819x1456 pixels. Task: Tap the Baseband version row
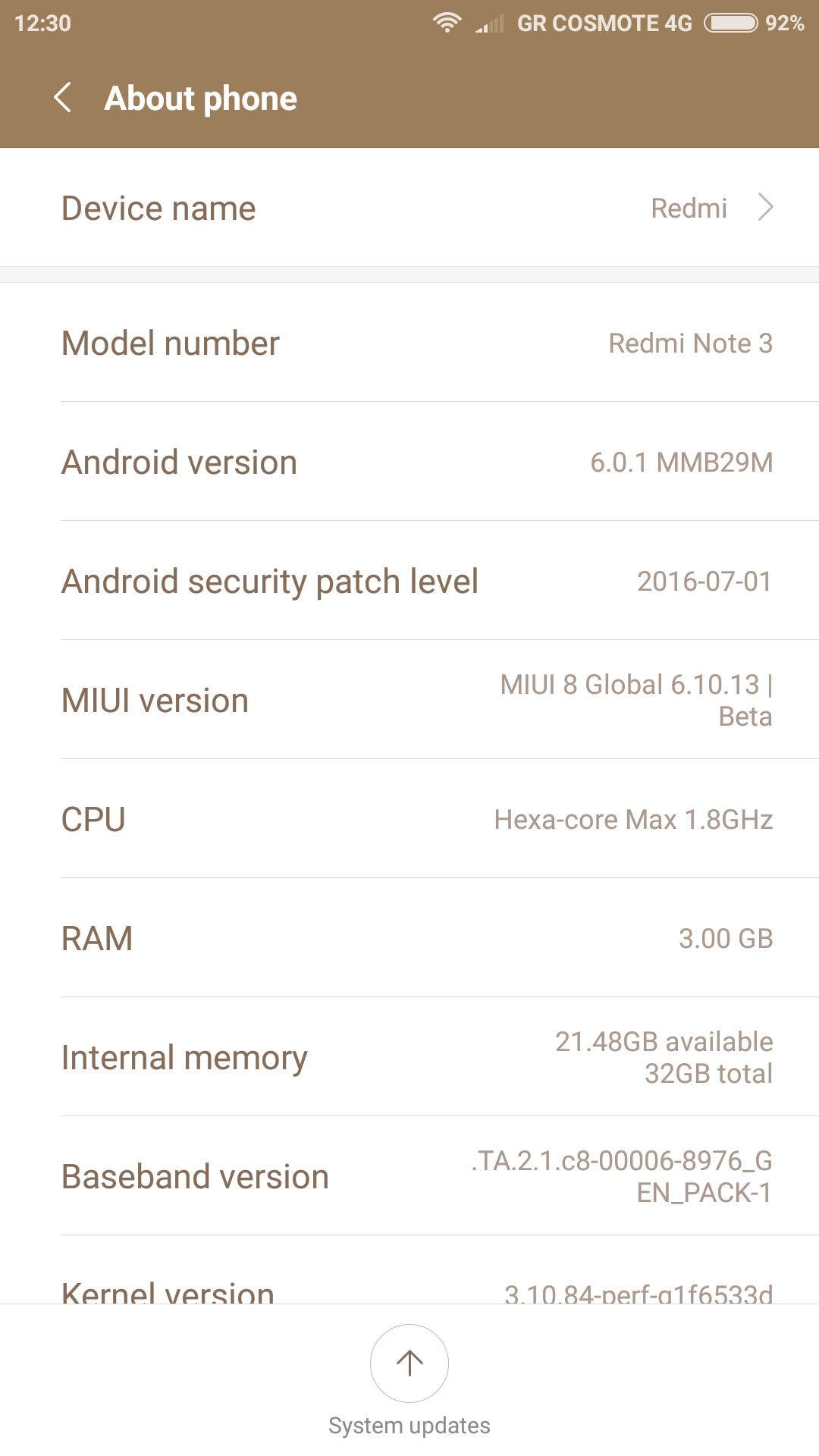click(x=409, y=1176)
